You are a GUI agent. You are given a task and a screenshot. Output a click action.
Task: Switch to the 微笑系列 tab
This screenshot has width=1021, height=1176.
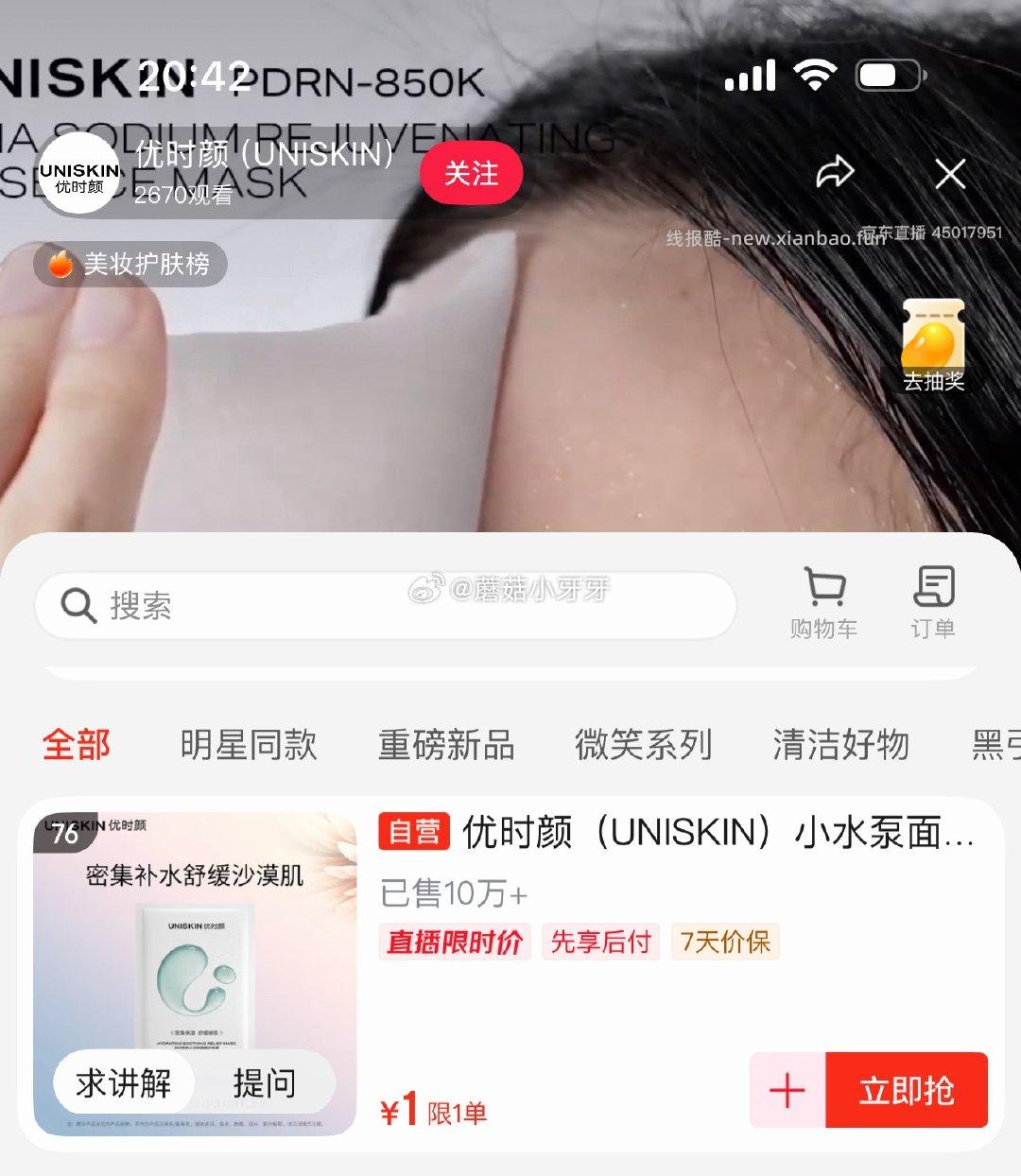click(x=644, y=745)
